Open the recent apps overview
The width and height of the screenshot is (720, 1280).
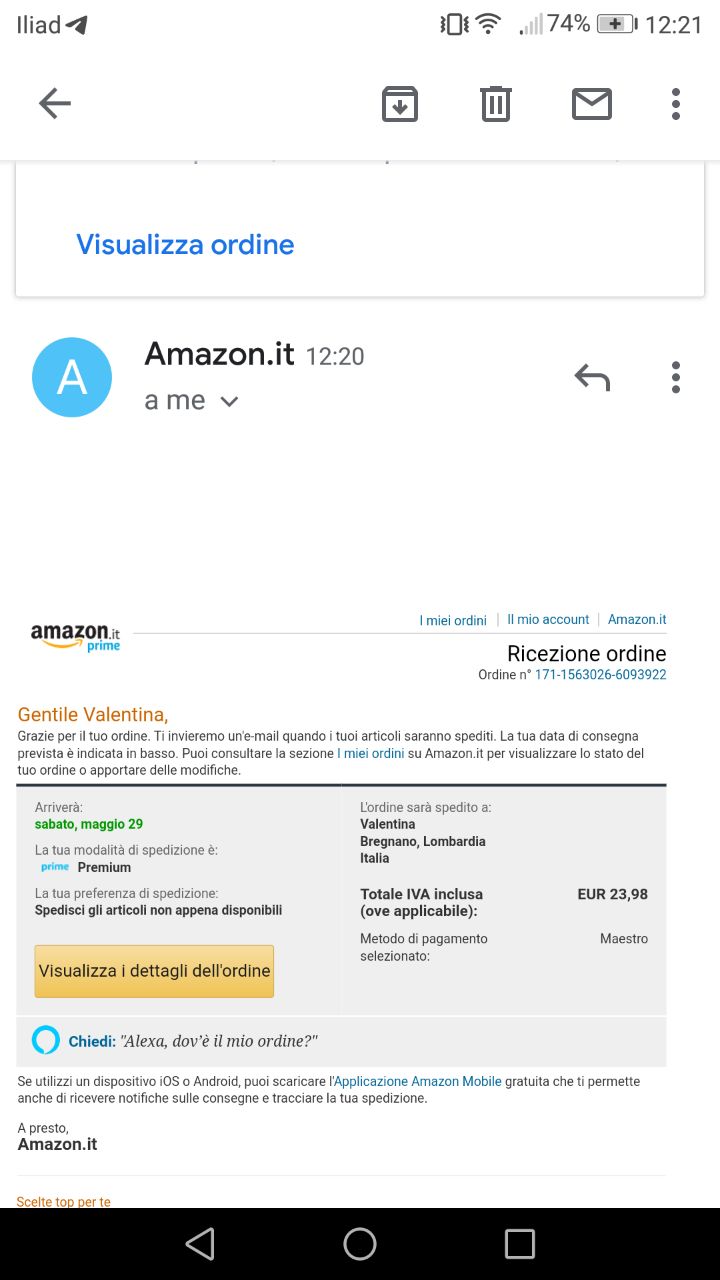click(520, 1244)
